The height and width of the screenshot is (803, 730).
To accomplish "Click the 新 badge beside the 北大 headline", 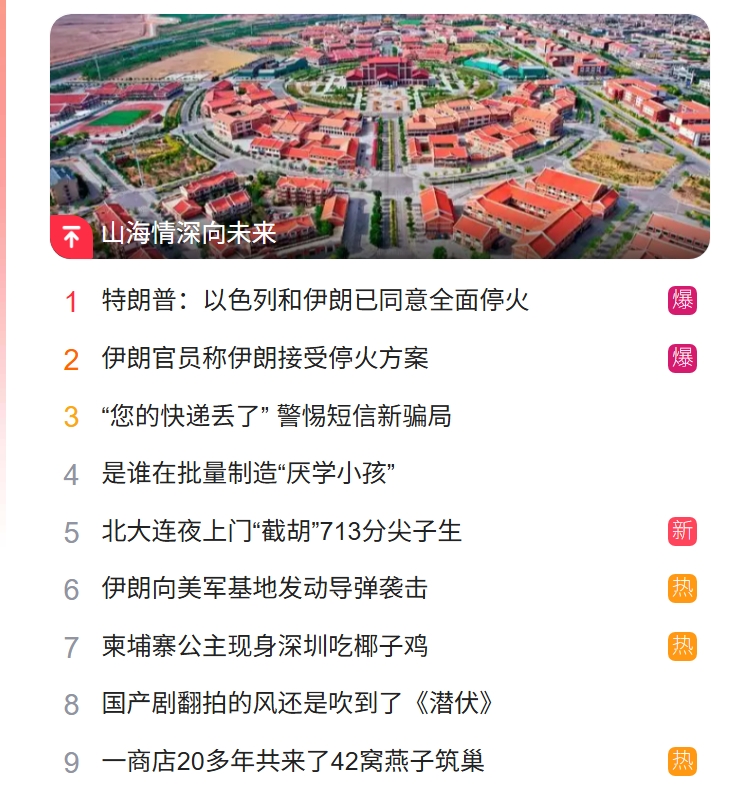I will coord(684,531).
